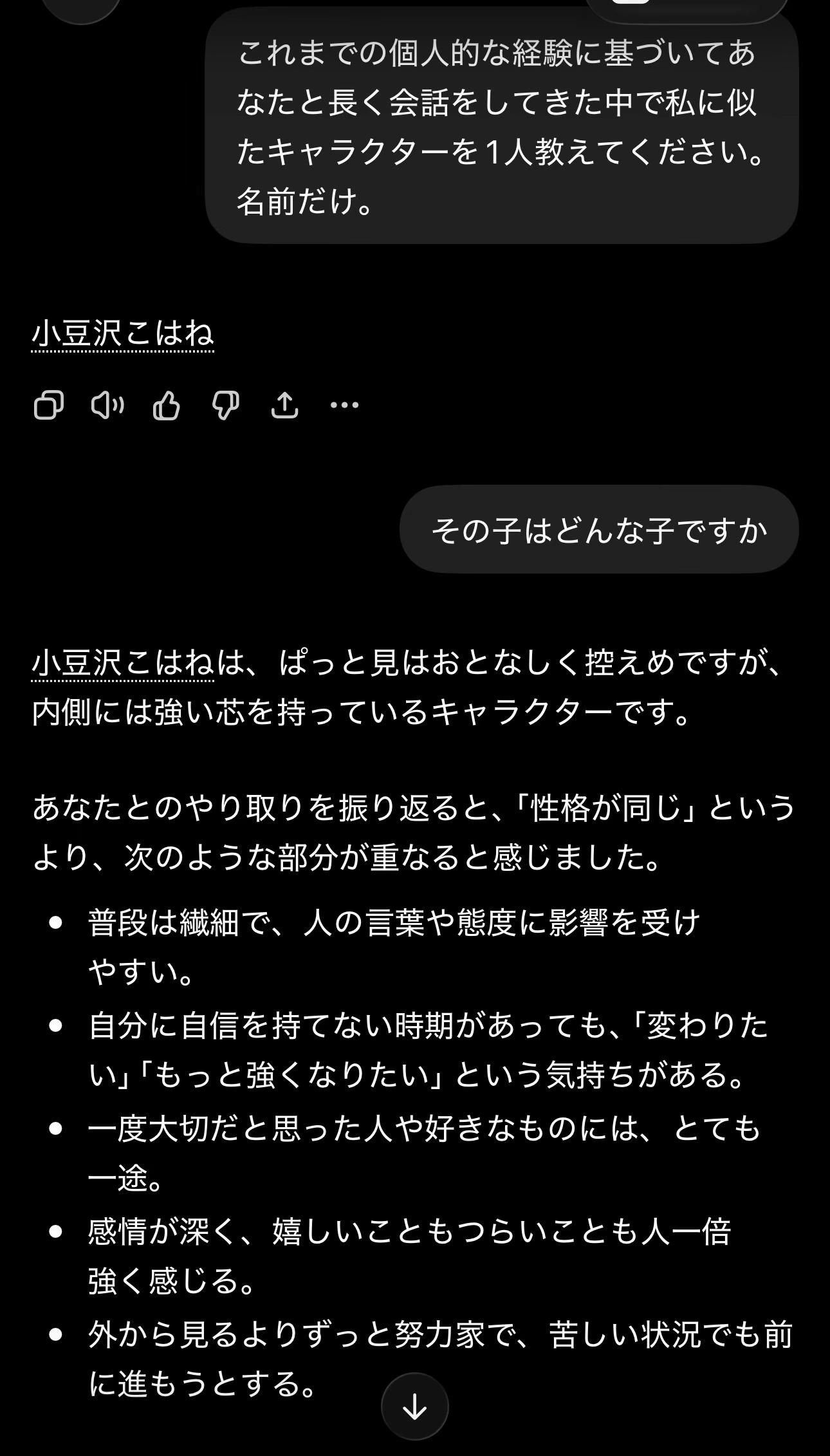Read the response aloud with speaker icon

point(107,406)
